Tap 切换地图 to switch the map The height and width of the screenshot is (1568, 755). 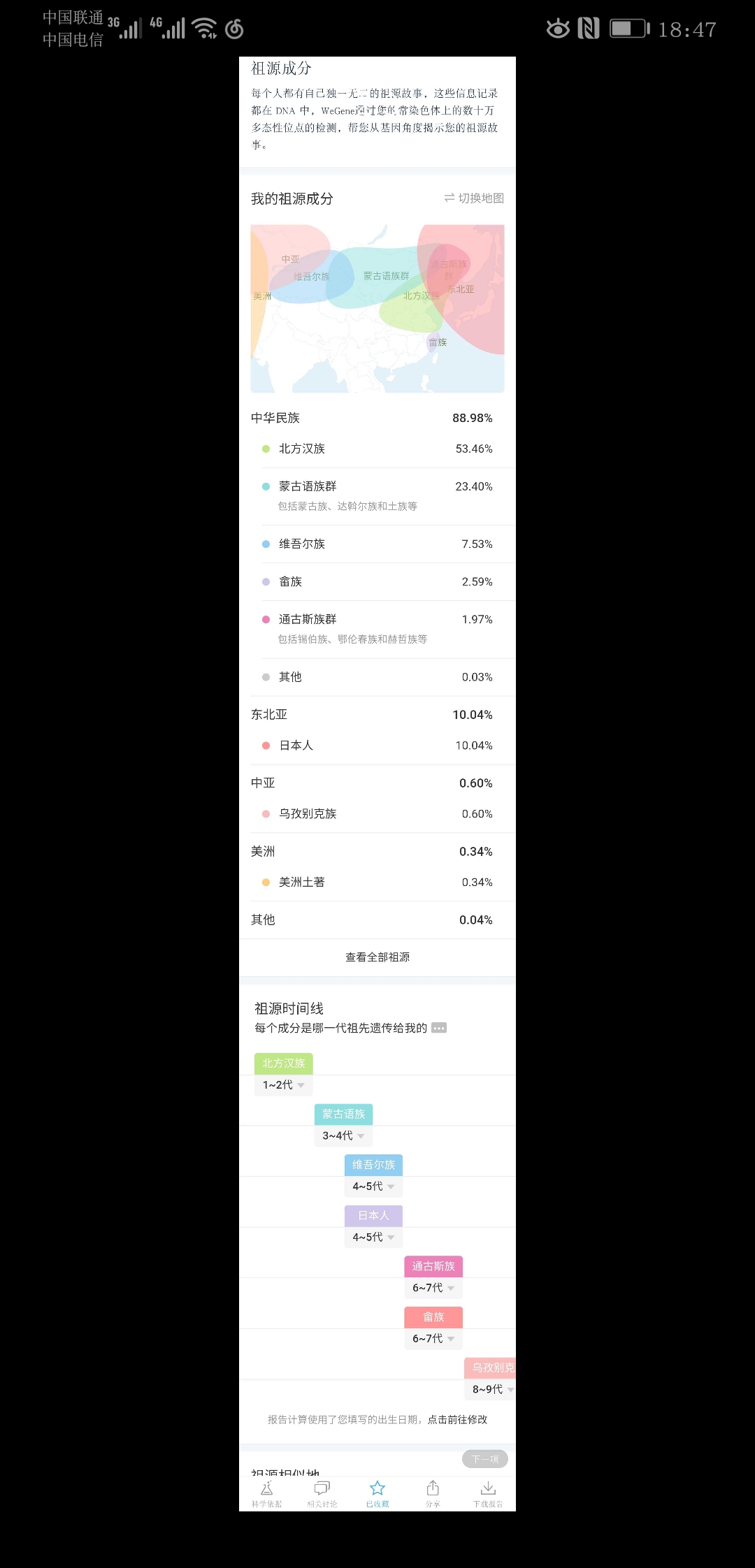pyautogui.click(x=474, y=198)
